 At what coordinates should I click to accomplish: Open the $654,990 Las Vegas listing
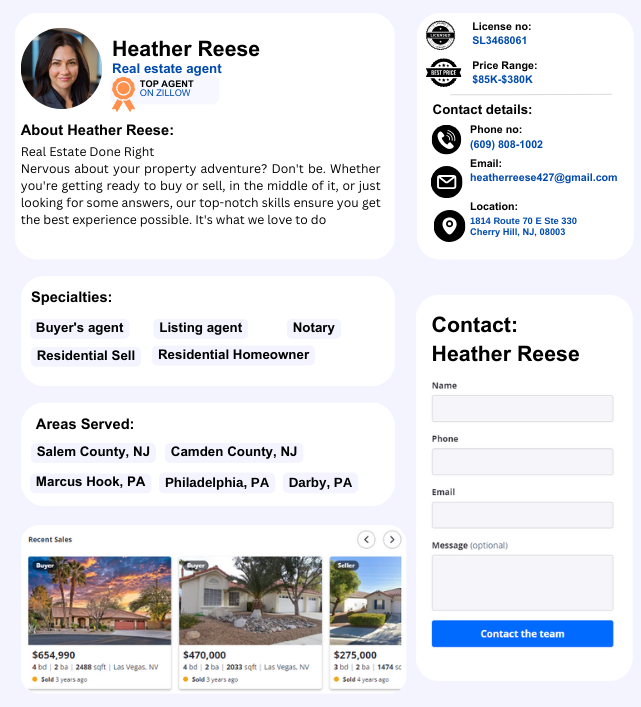(x=99, y=620)
